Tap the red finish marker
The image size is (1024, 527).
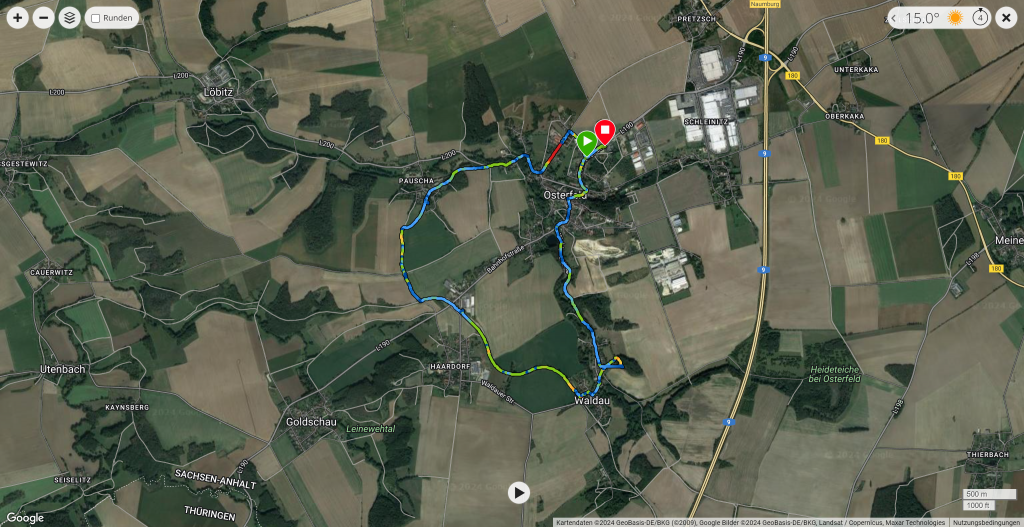[605, 131]
